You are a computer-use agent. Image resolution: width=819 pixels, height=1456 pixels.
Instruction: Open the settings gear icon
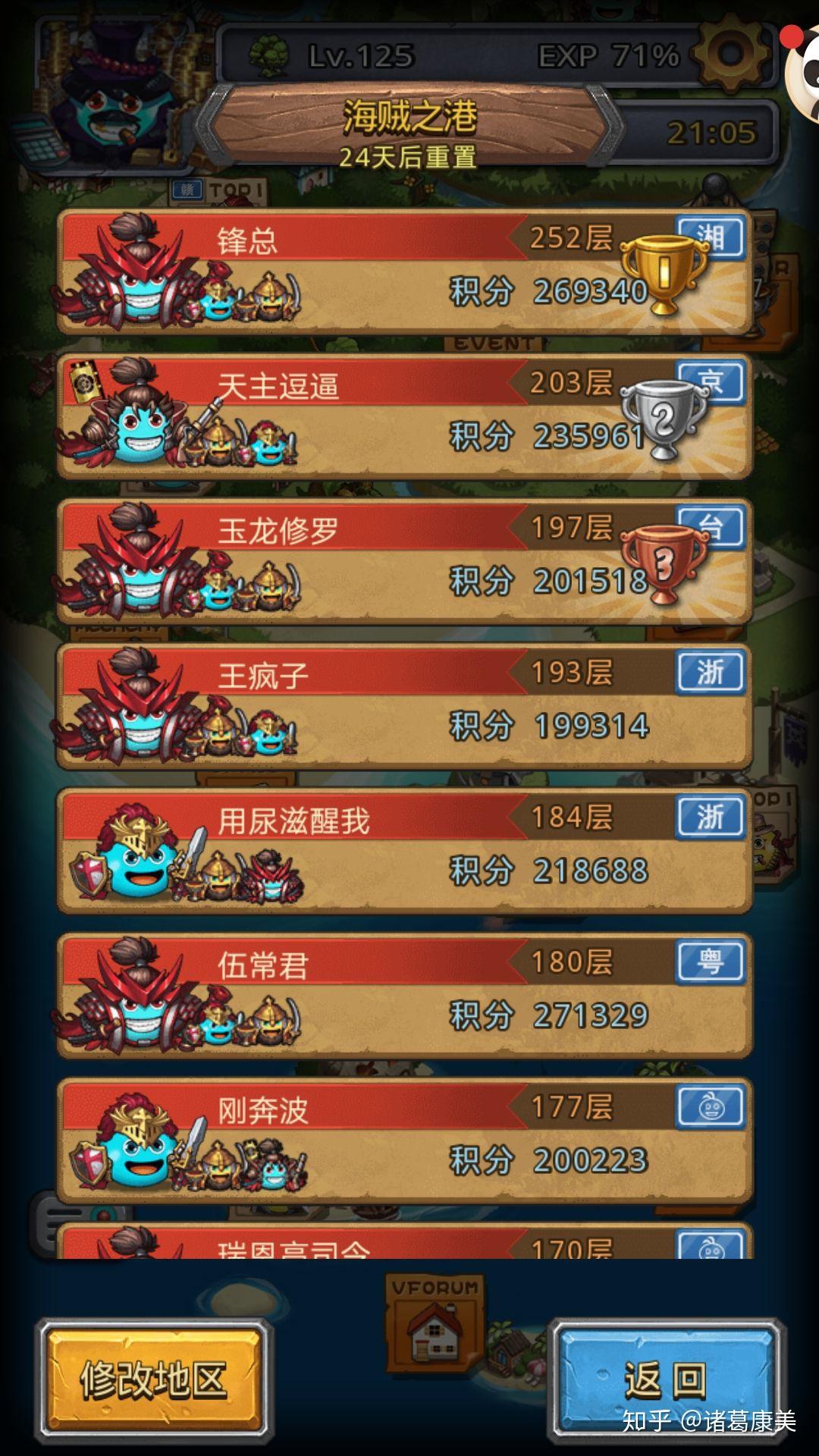pyautogui.click(x=731, y=54)
